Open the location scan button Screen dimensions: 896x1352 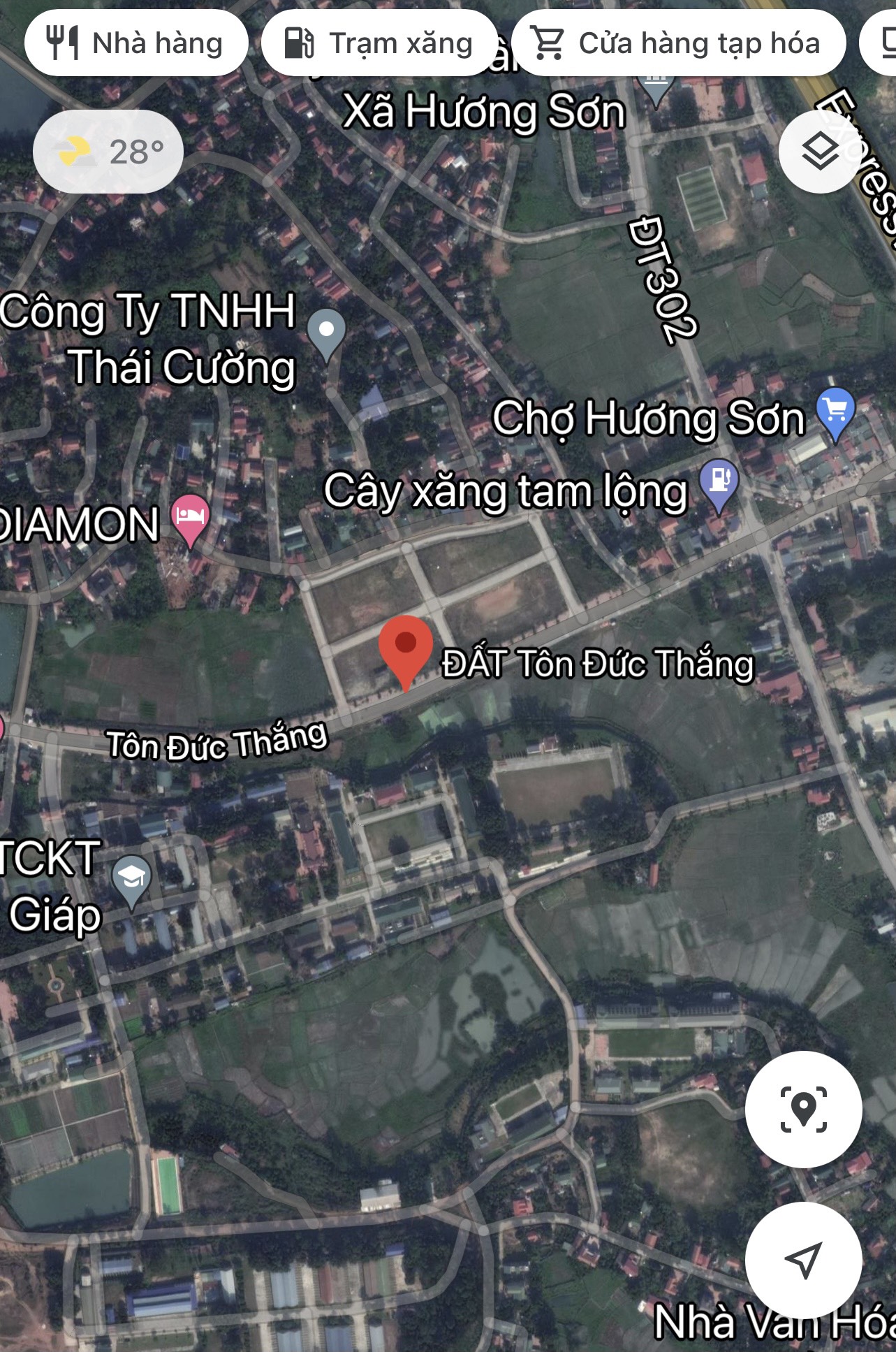pos(803,1109)
